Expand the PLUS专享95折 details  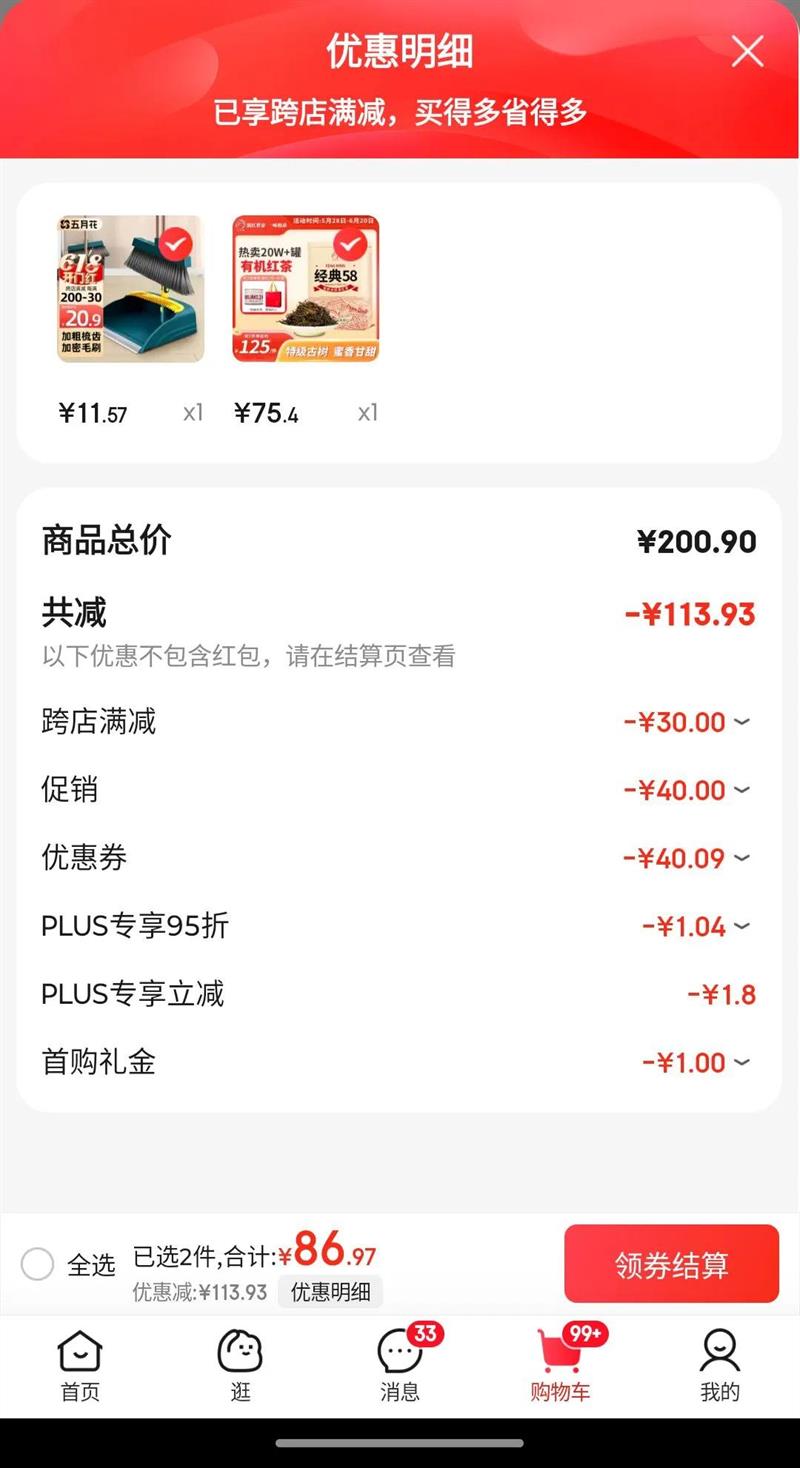tap(741, 926)
